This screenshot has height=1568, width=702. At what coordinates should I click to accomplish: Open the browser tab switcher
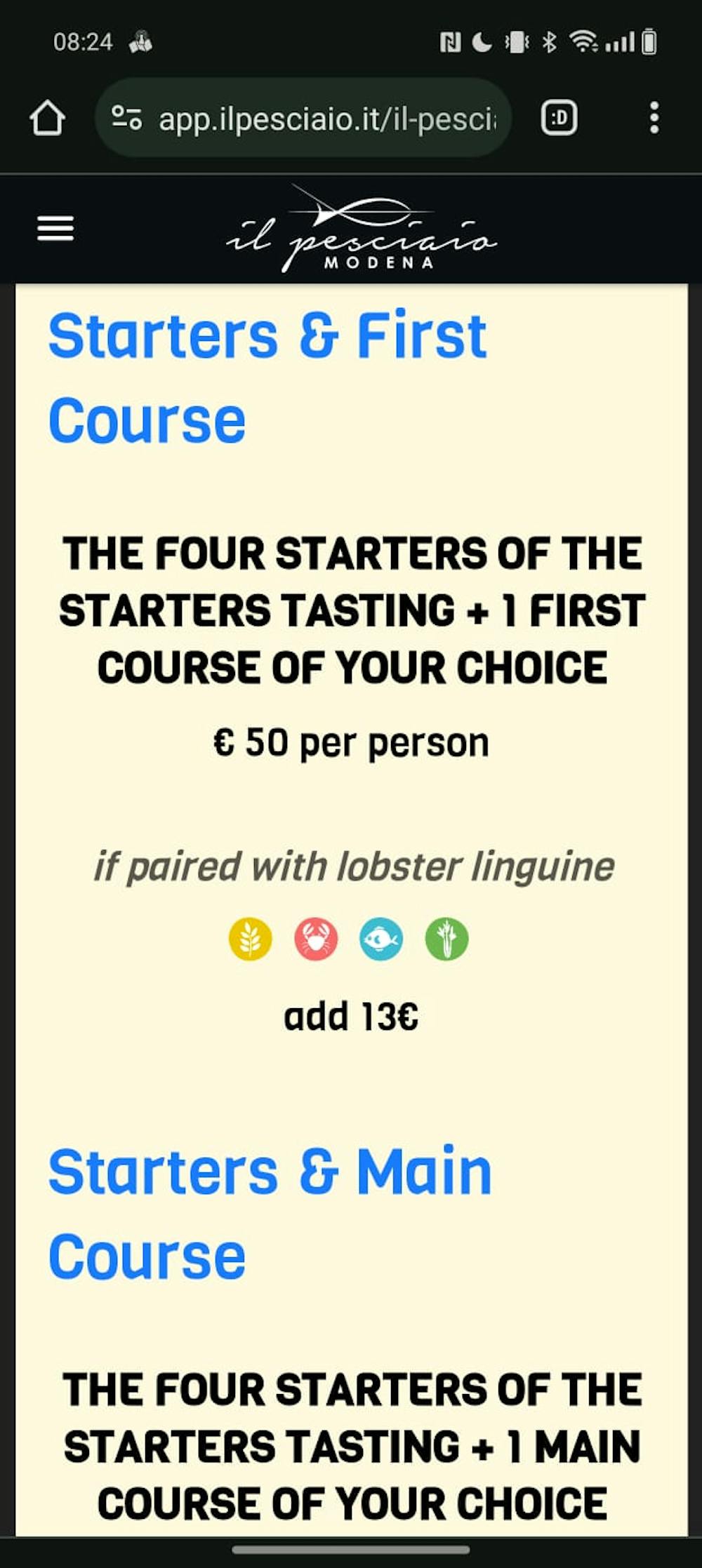(x=559, y=118)
